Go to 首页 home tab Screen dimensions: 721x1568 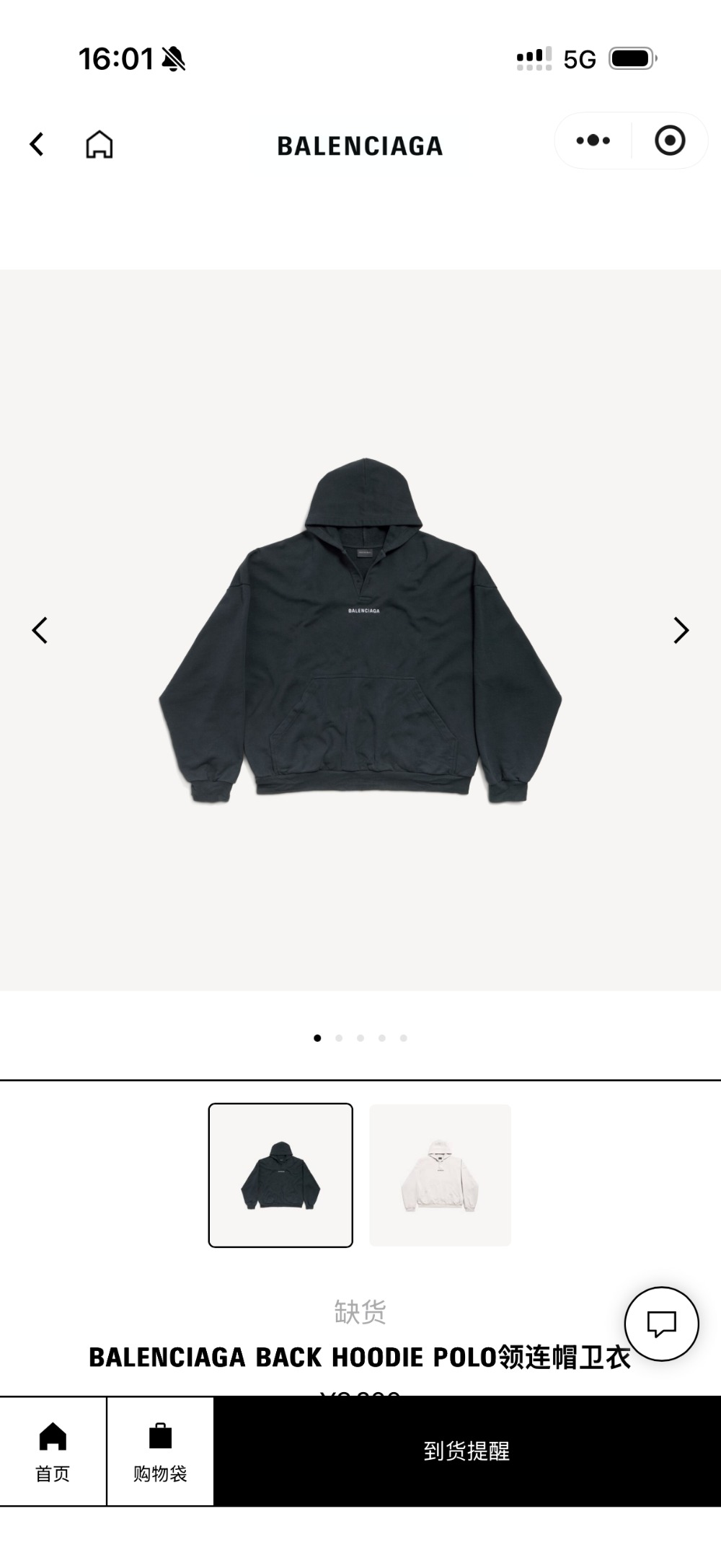(x=53, y=1451)
